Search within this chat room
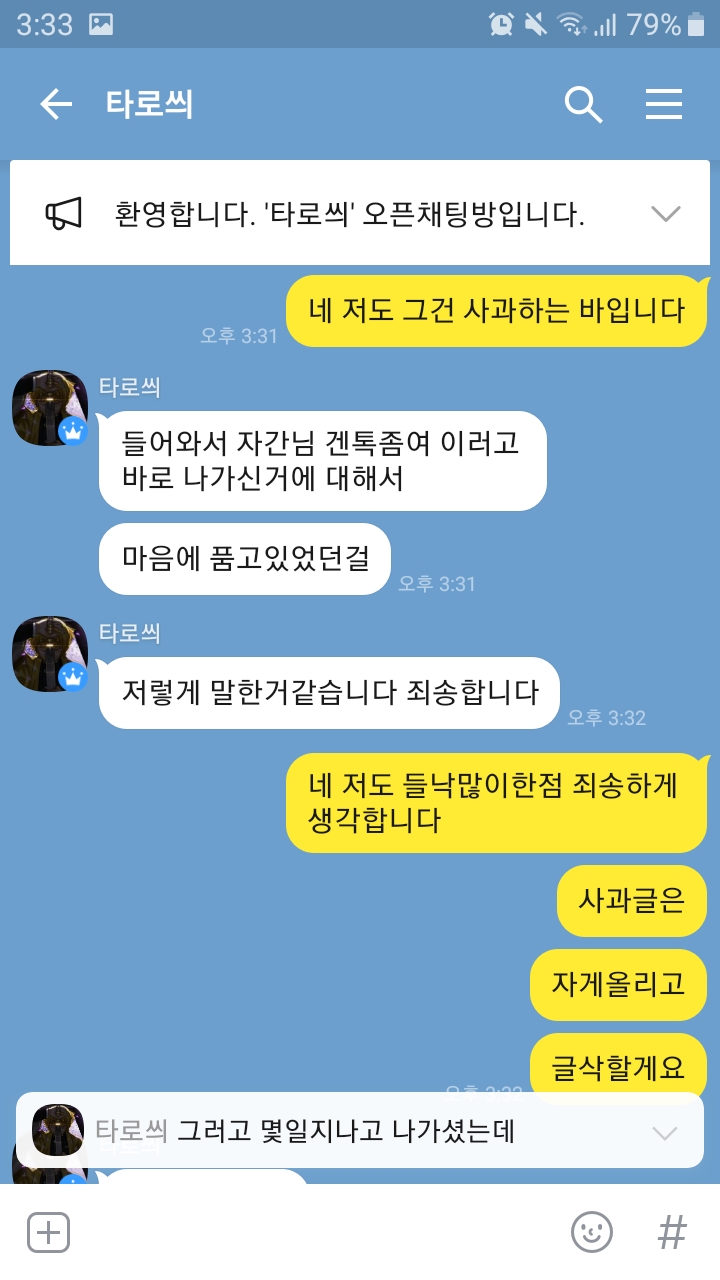720x1280 pixels. tap(583, 104)
